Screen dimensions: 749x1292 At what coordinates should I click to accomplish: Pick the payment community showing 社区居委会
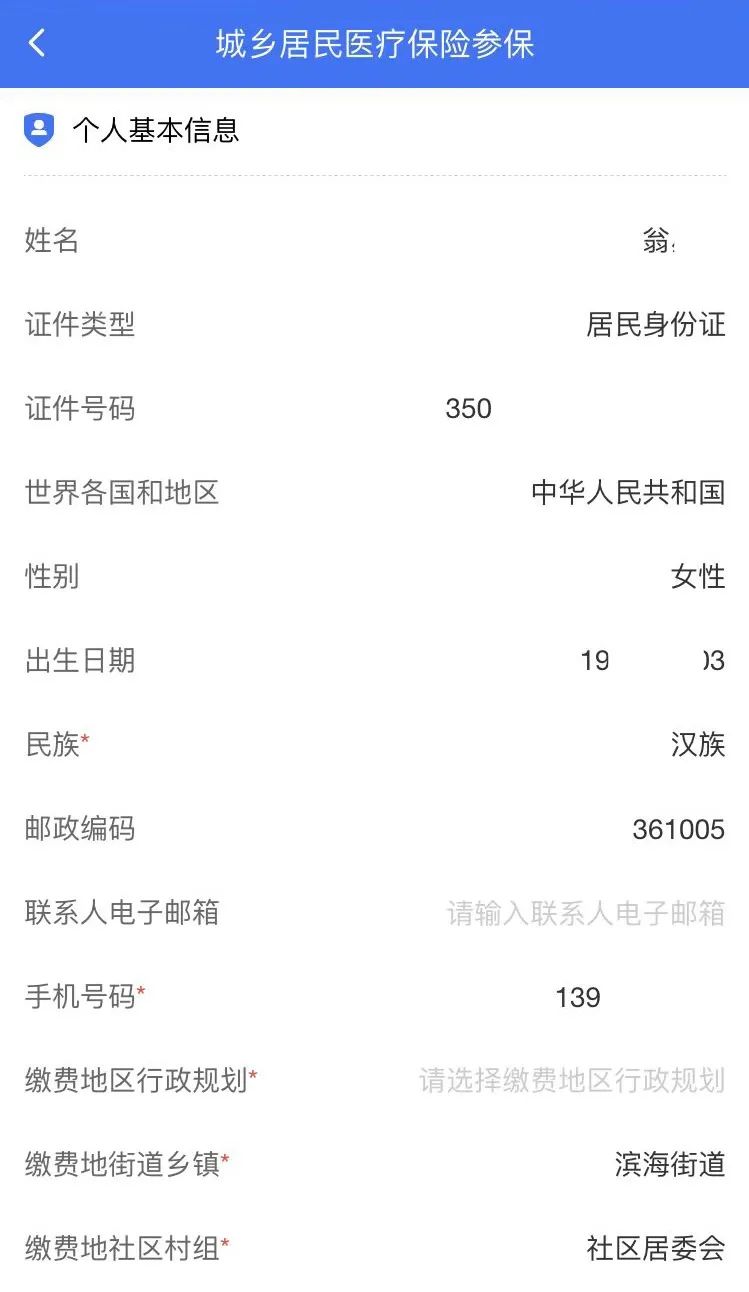tap(655, 1248)
